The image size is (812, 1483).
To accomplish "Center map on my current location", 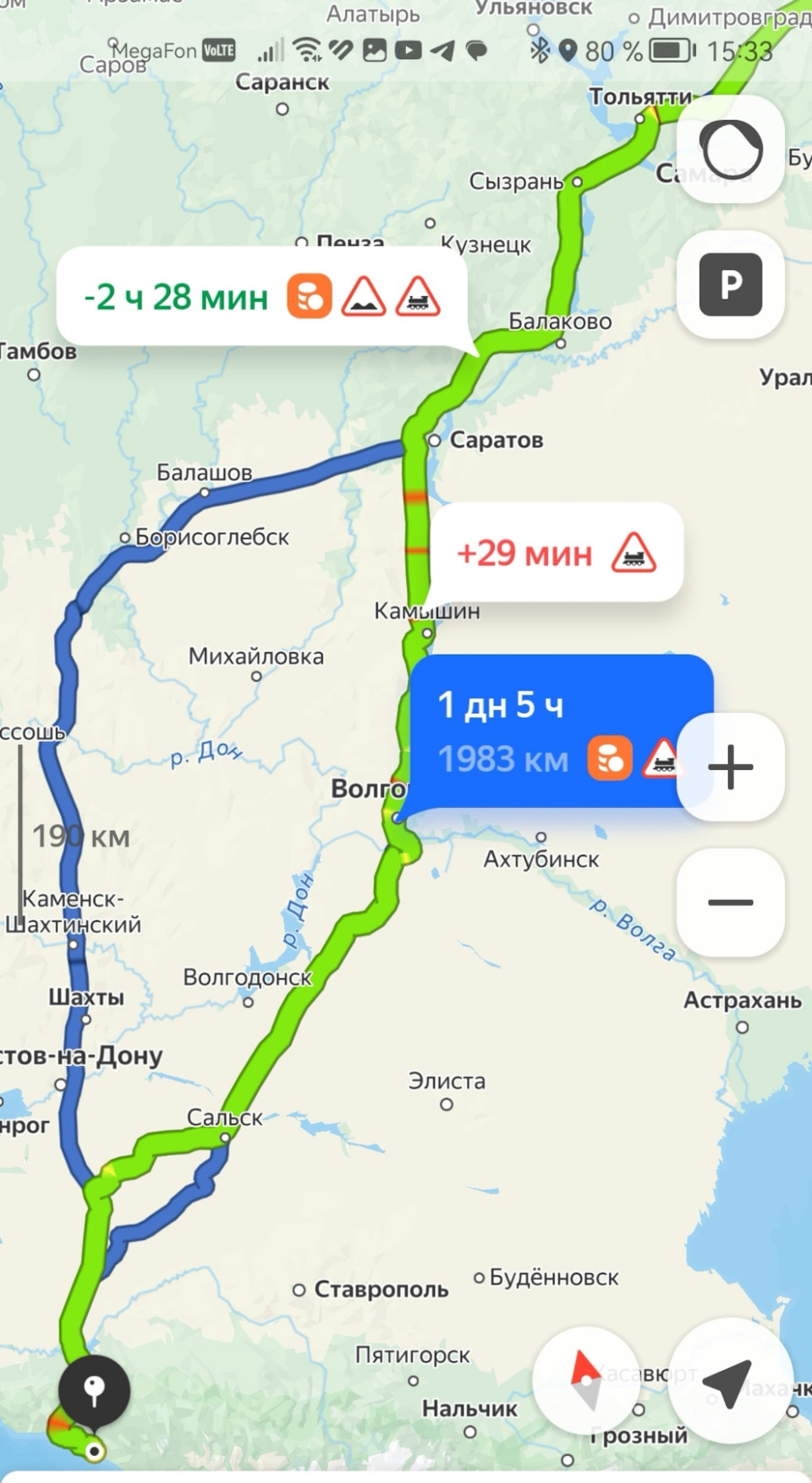I will pyautogui.click(x=729, y=1382).
